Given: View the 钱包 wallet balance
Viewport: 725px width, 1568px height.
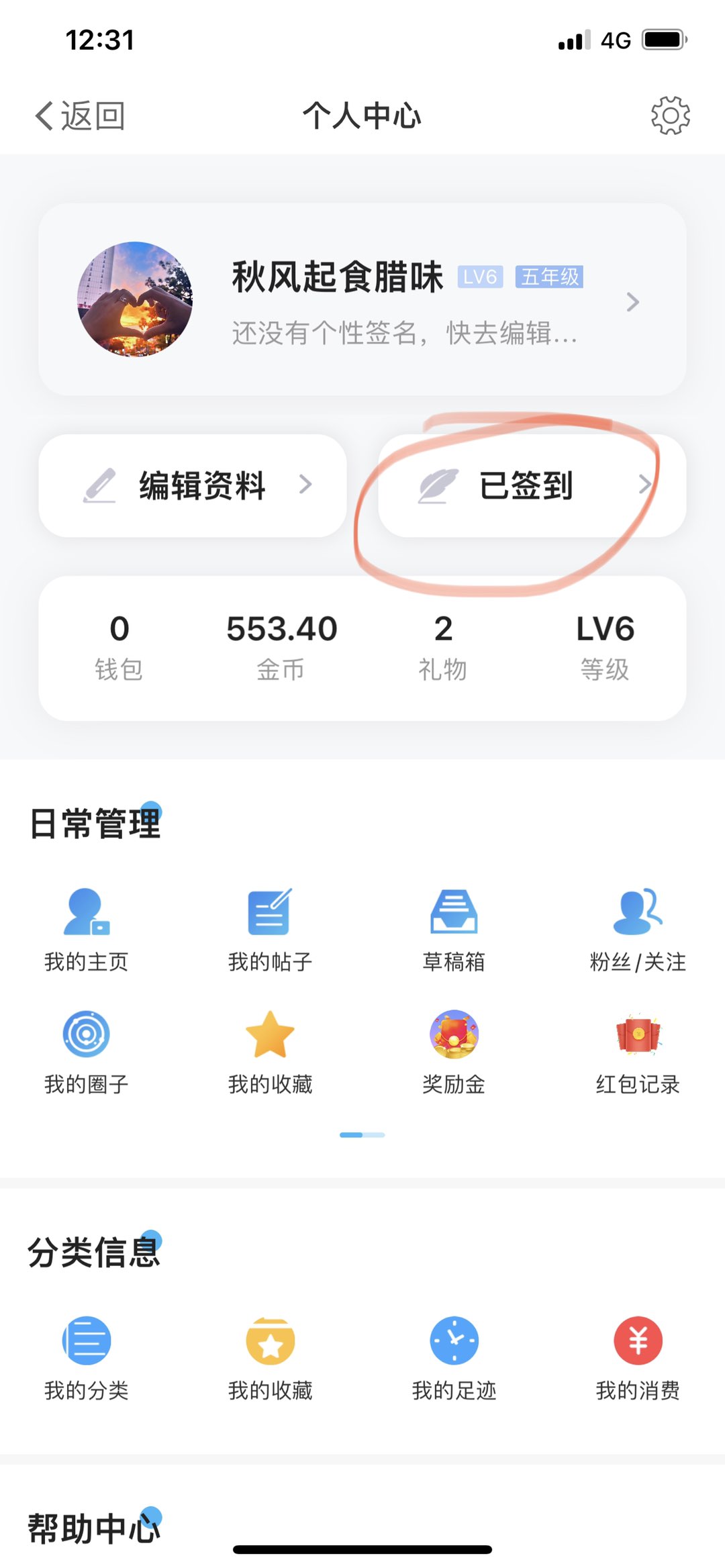Looking at the screenshot, I should [119, 647].
